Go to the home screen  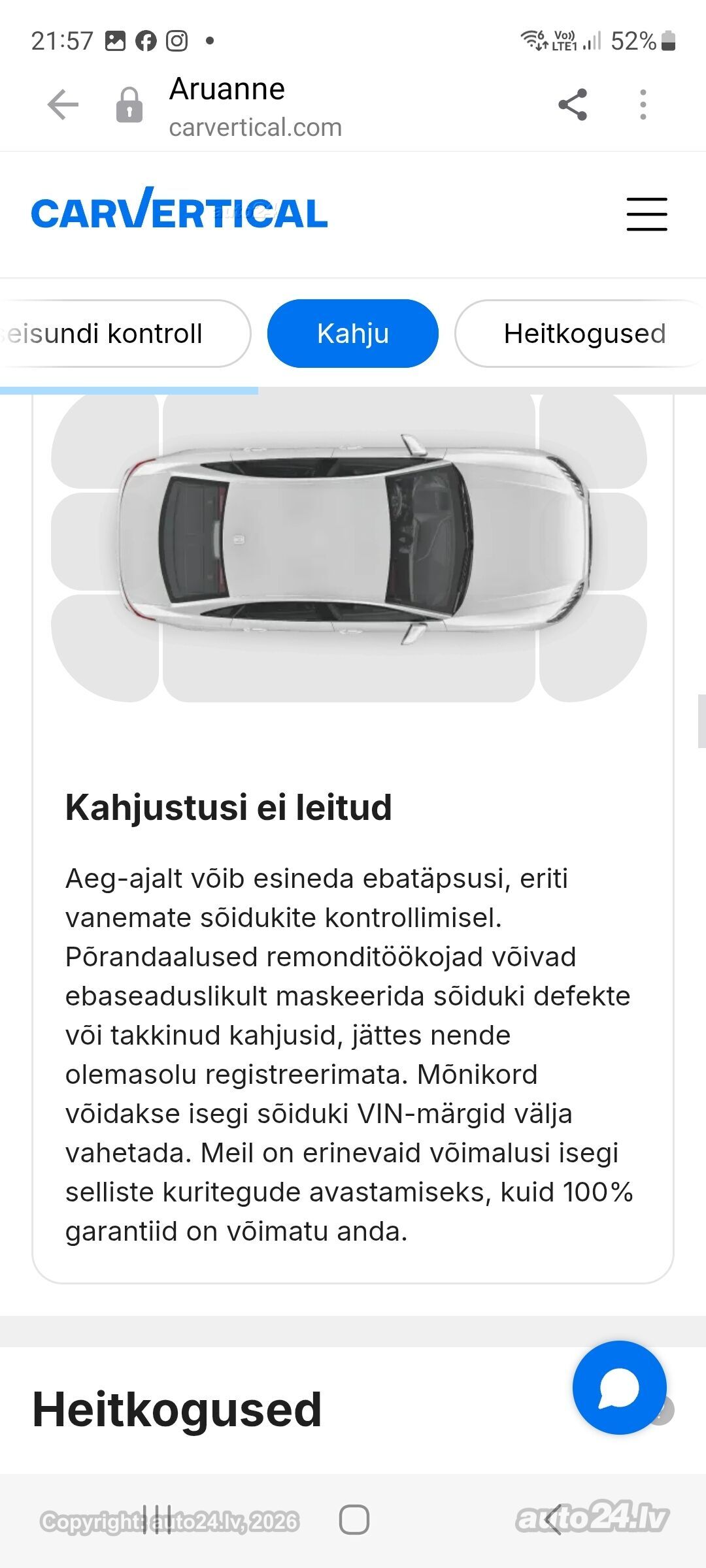[354, 1520]
